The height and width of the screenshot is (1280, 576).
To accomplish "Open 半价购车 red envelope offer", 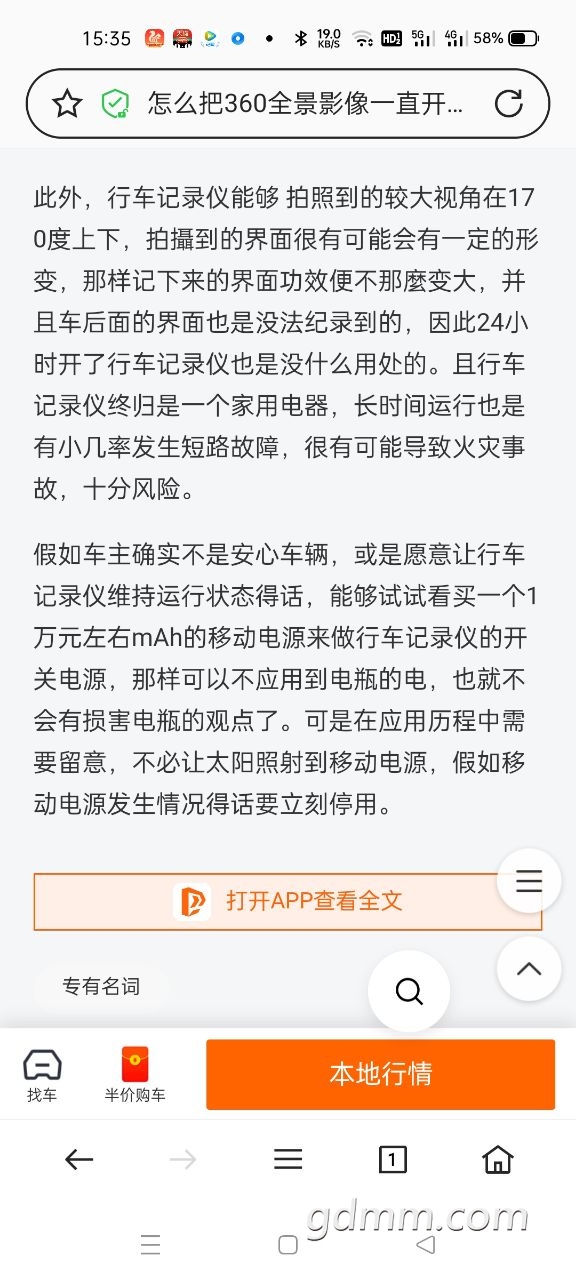I will point(135,1075).
